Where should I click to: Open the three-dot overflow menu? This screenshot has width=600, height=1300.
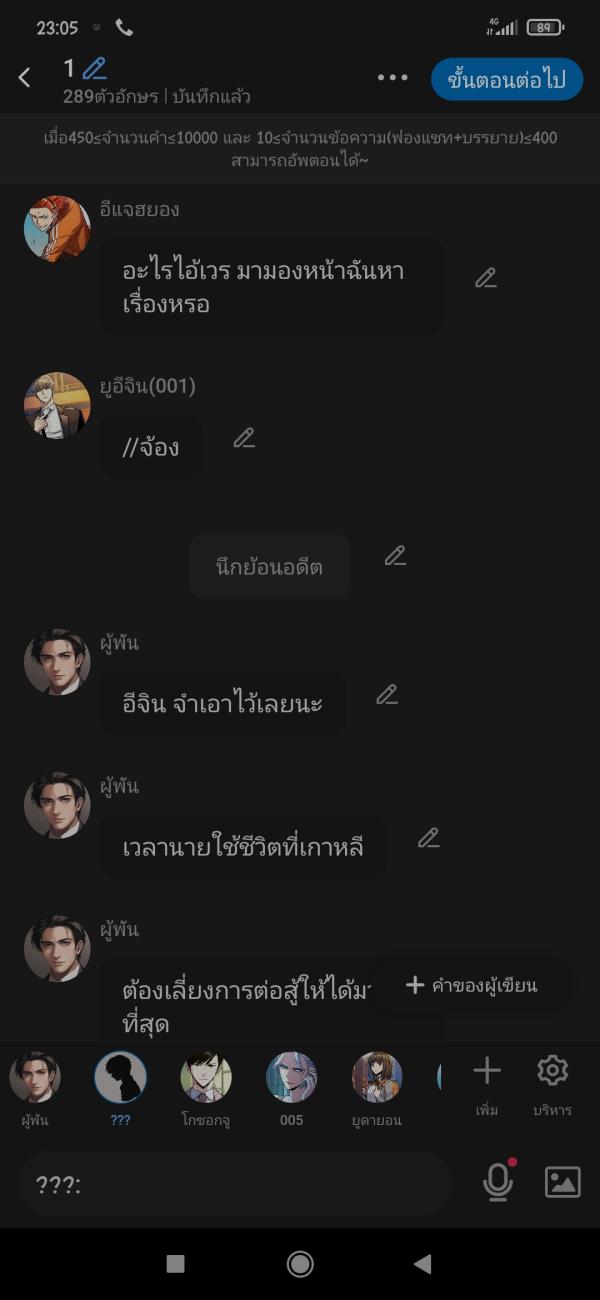pyautogui.click(x=392, y=78)
